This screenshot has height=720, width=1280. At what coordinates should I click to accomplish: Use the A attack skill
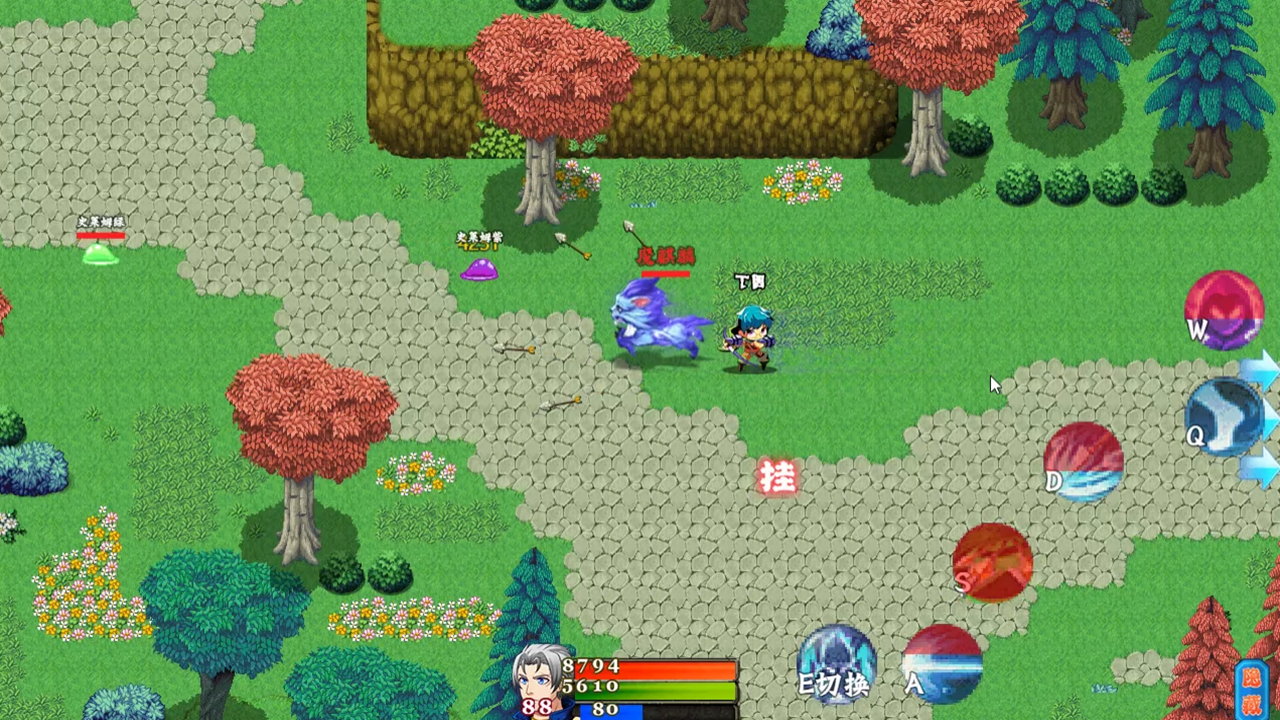click(941, 664)
